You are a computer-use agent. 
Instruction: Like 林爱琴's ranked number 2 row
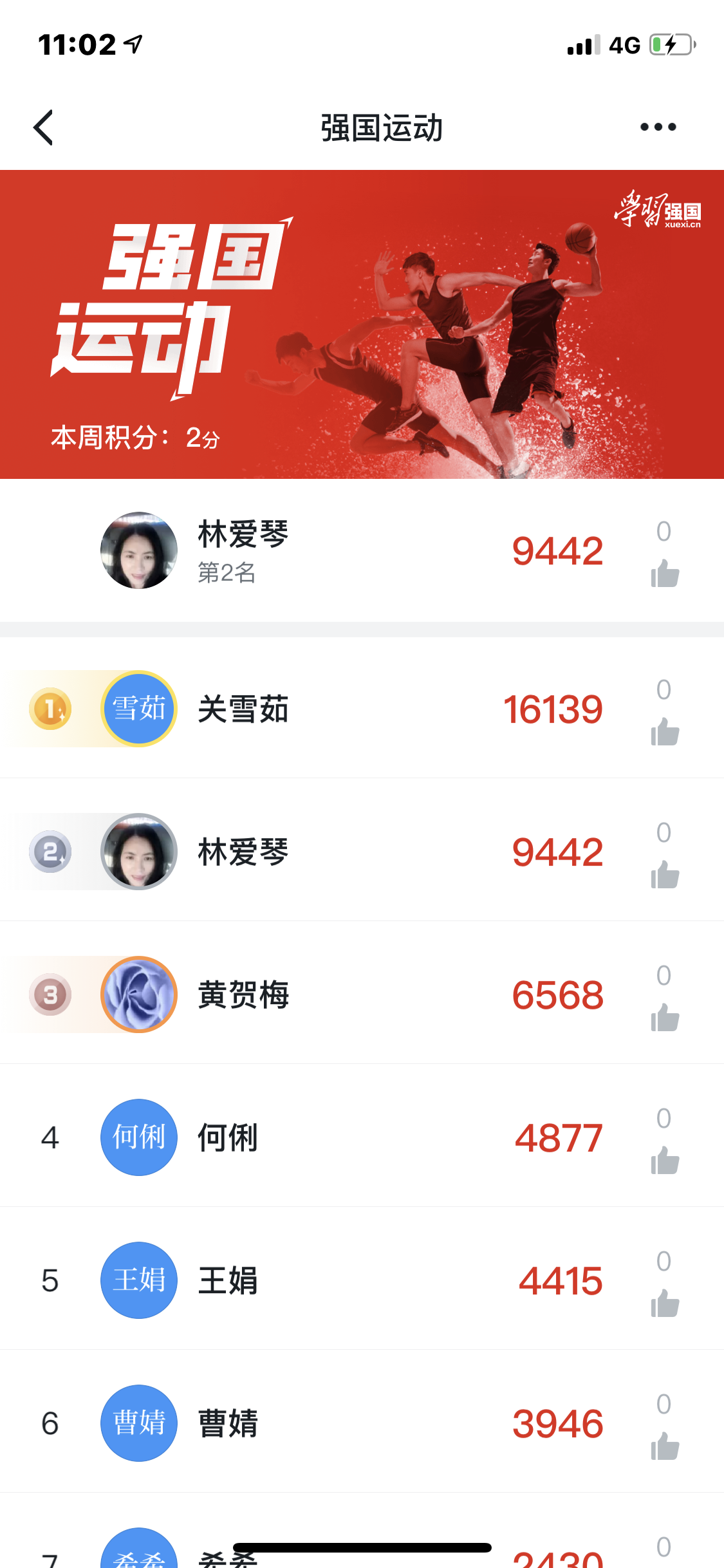click(x=665, y=875)
